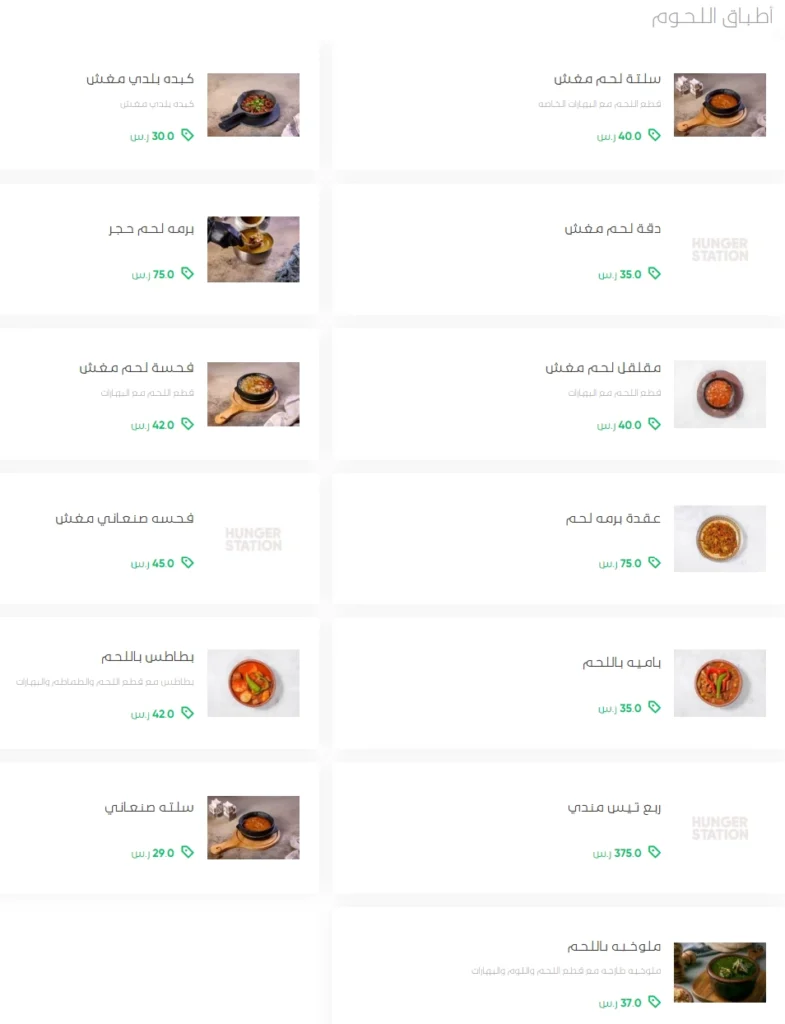Open the سلتة لحم مغش dish card
The height and width of the screenshot is (1024, 785).
pyautogui.click(x=556, y=105)
